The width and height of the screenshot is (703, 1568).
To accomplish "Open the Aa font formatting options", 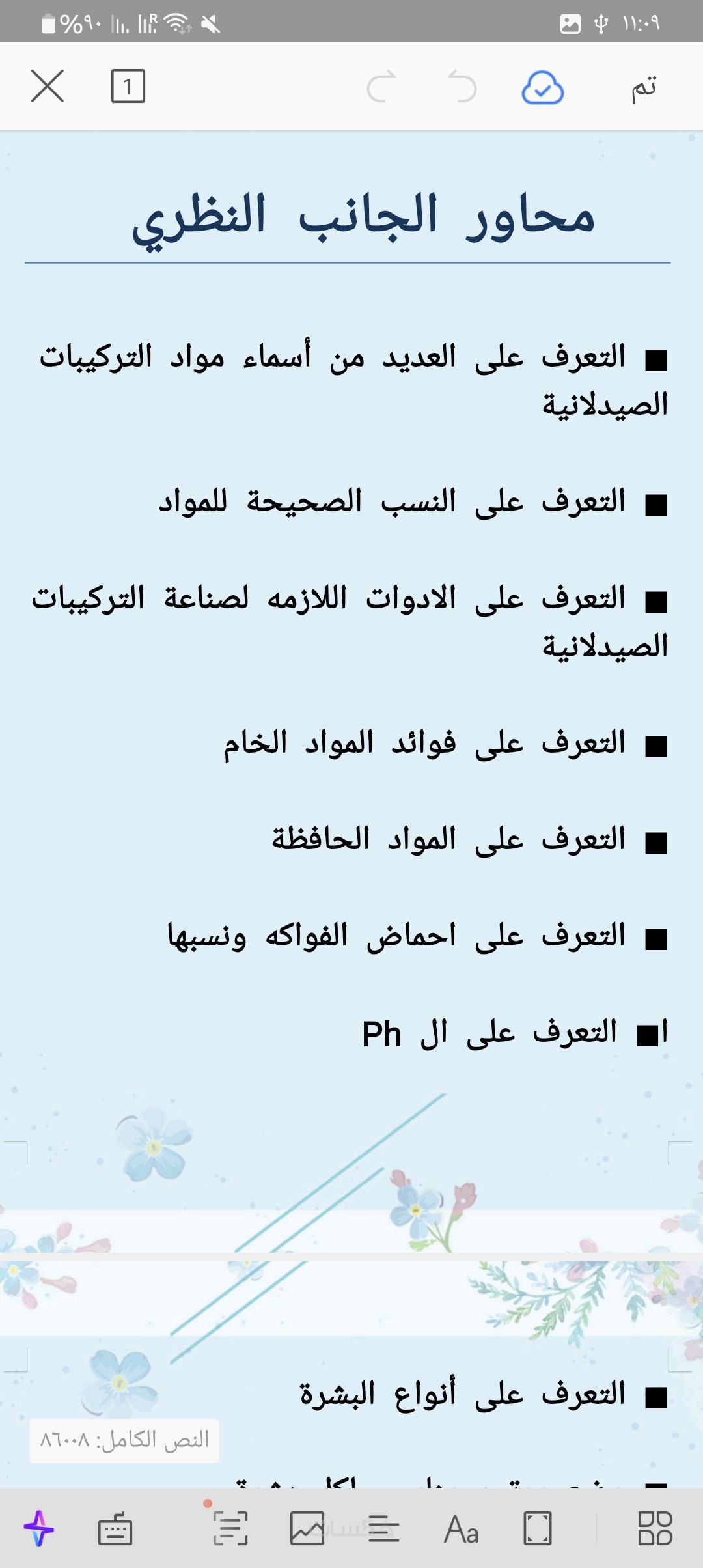I will [461, 1528].
